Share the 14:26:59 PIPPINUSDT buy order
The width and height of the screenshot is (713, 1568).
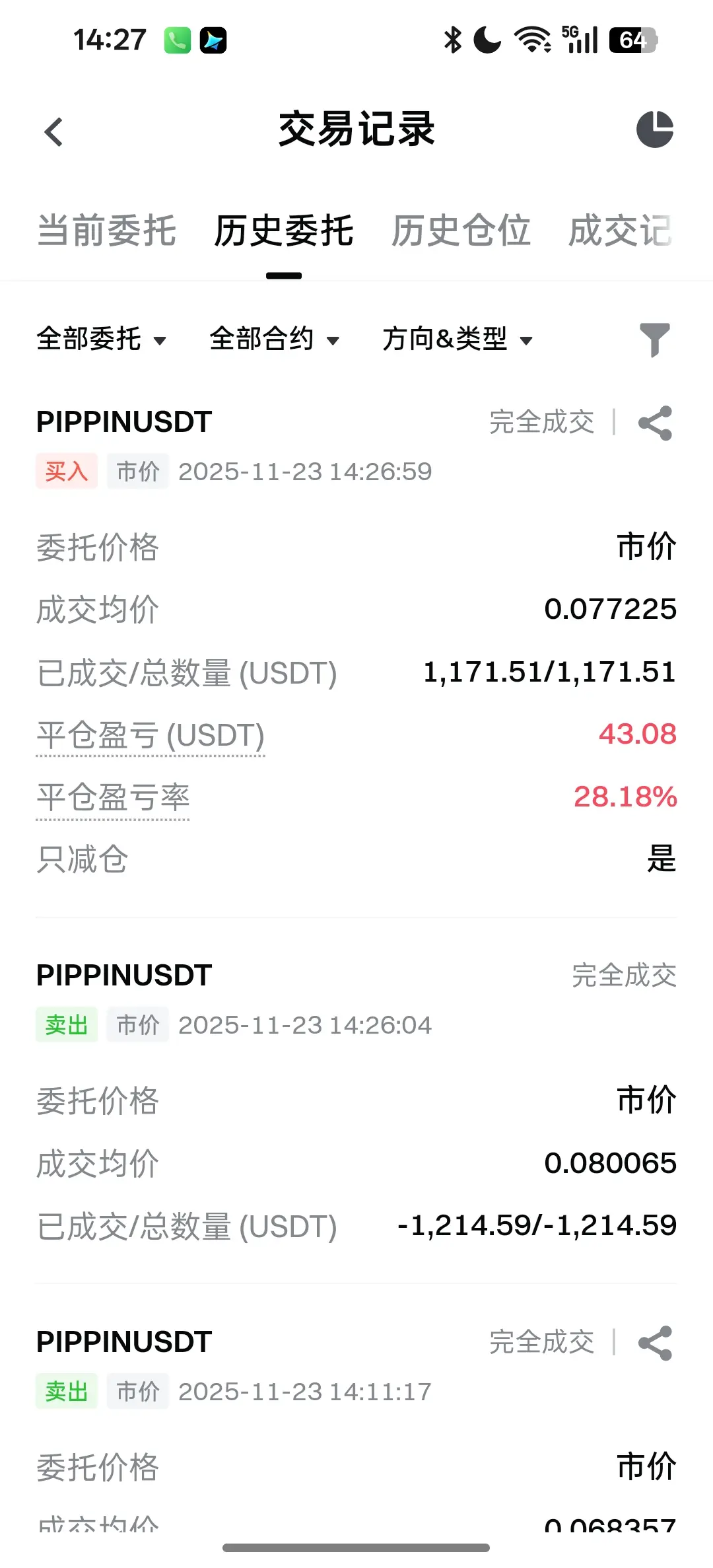click(x=655, y=423)
